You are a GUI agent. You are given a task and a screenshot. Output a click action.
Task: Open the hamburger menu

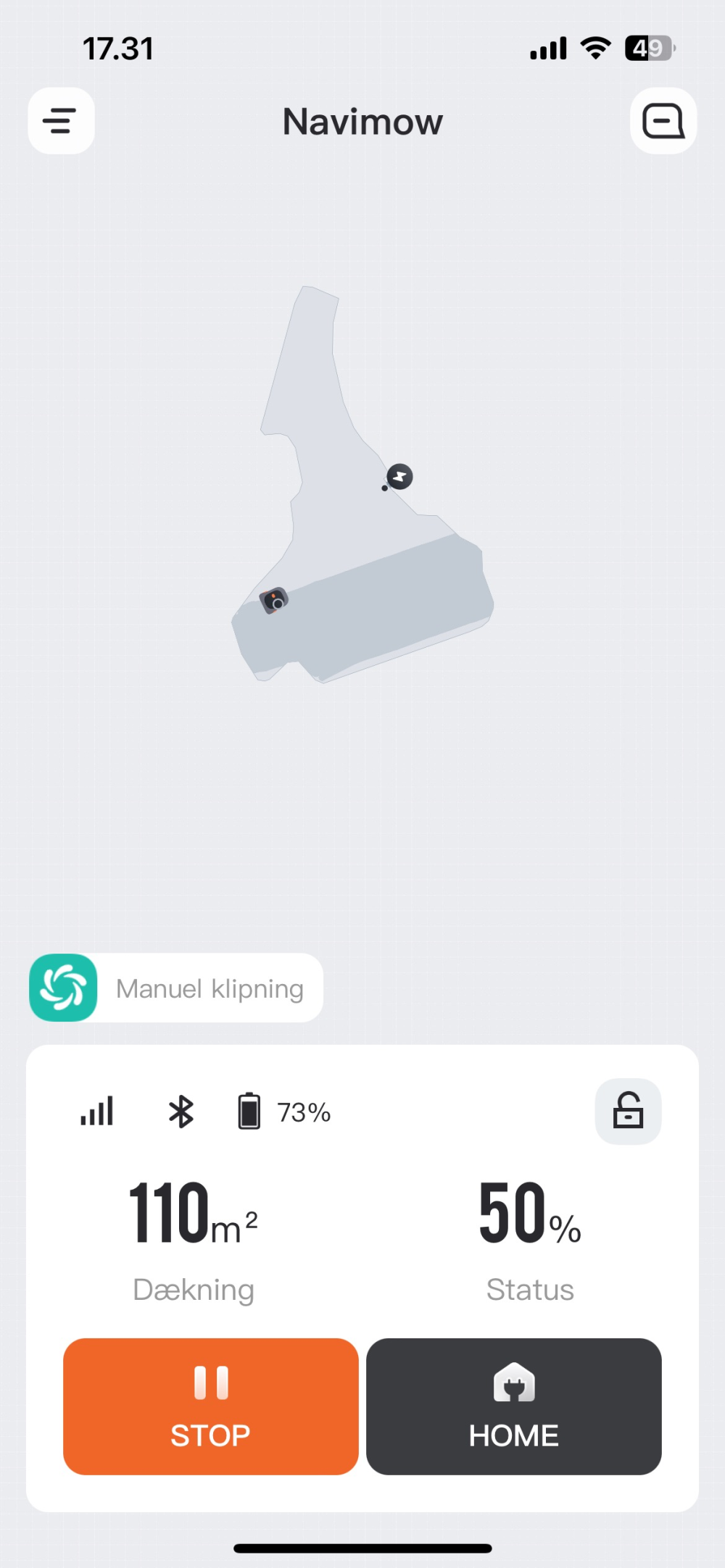coord(61,121)
